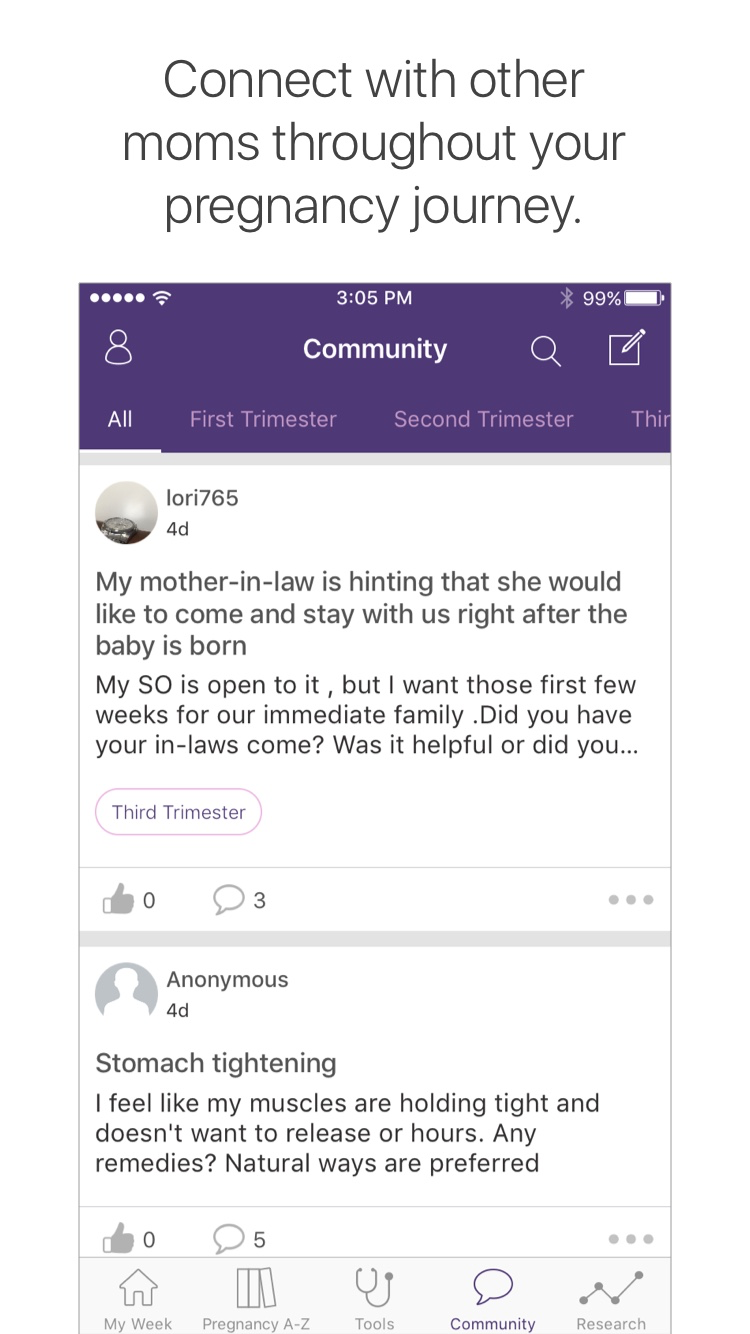
Task: Tap the Third Trimester topic pill
Action: (178, 811)
